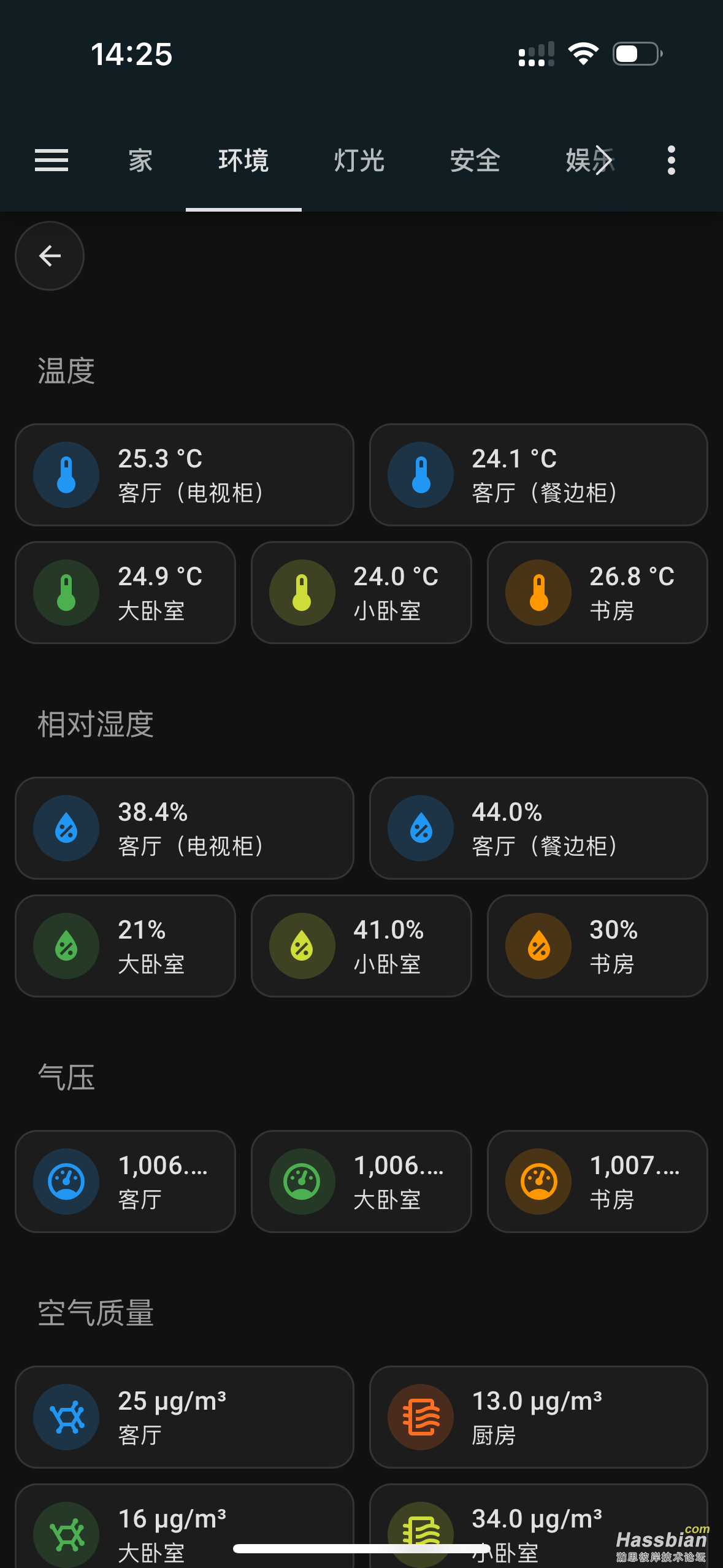Switch to the 灯光 tab
Screen dimensions: 723x1568
pyautogui.click(x=359, y=161)
